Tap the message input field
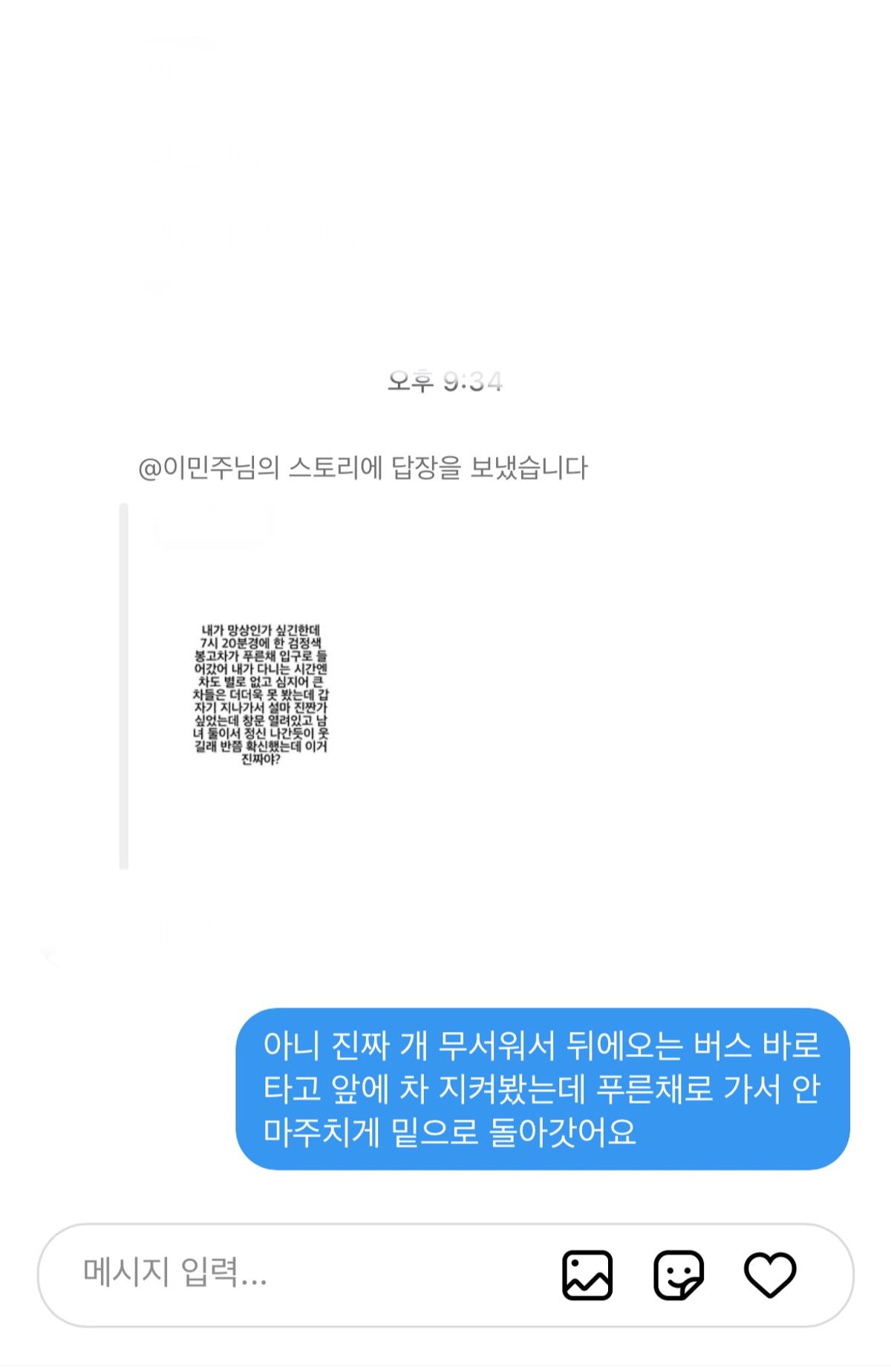The height and width of the screenshot is (1372, 891). click(297, 1273)
